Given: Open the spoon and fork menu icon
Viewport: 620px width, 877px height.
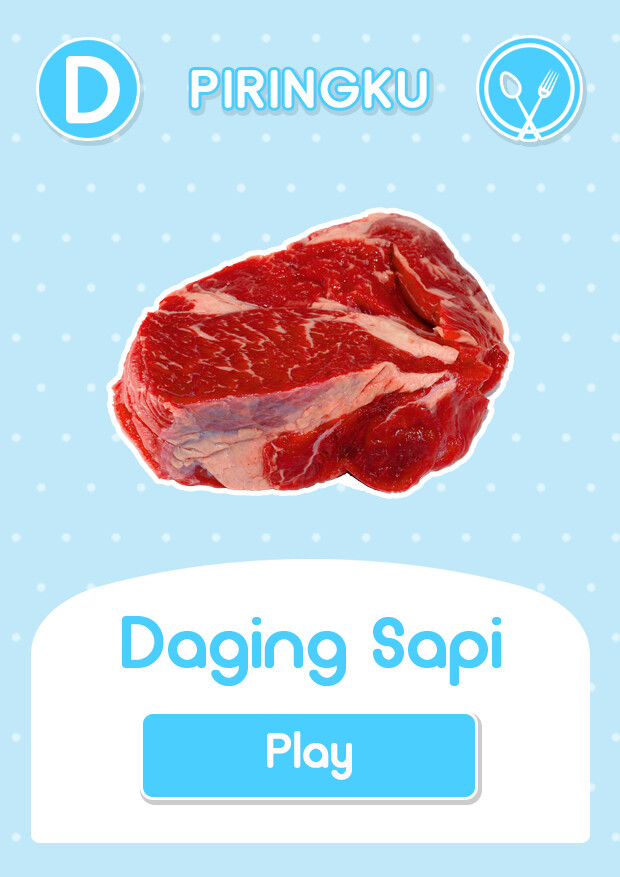Looking at the screenshot, I should [529, 90].
